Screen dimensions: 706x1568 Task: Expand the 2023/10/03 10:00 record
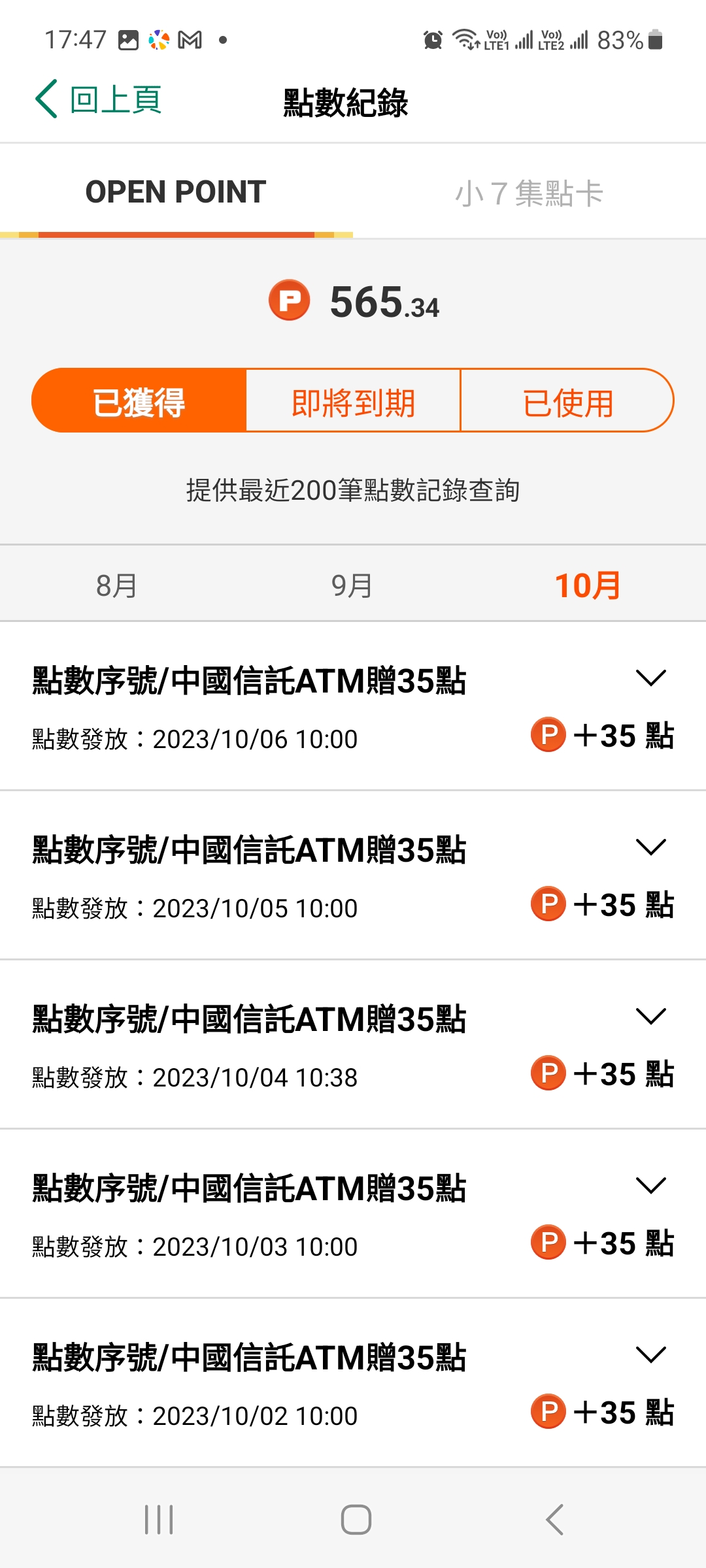650,1186
